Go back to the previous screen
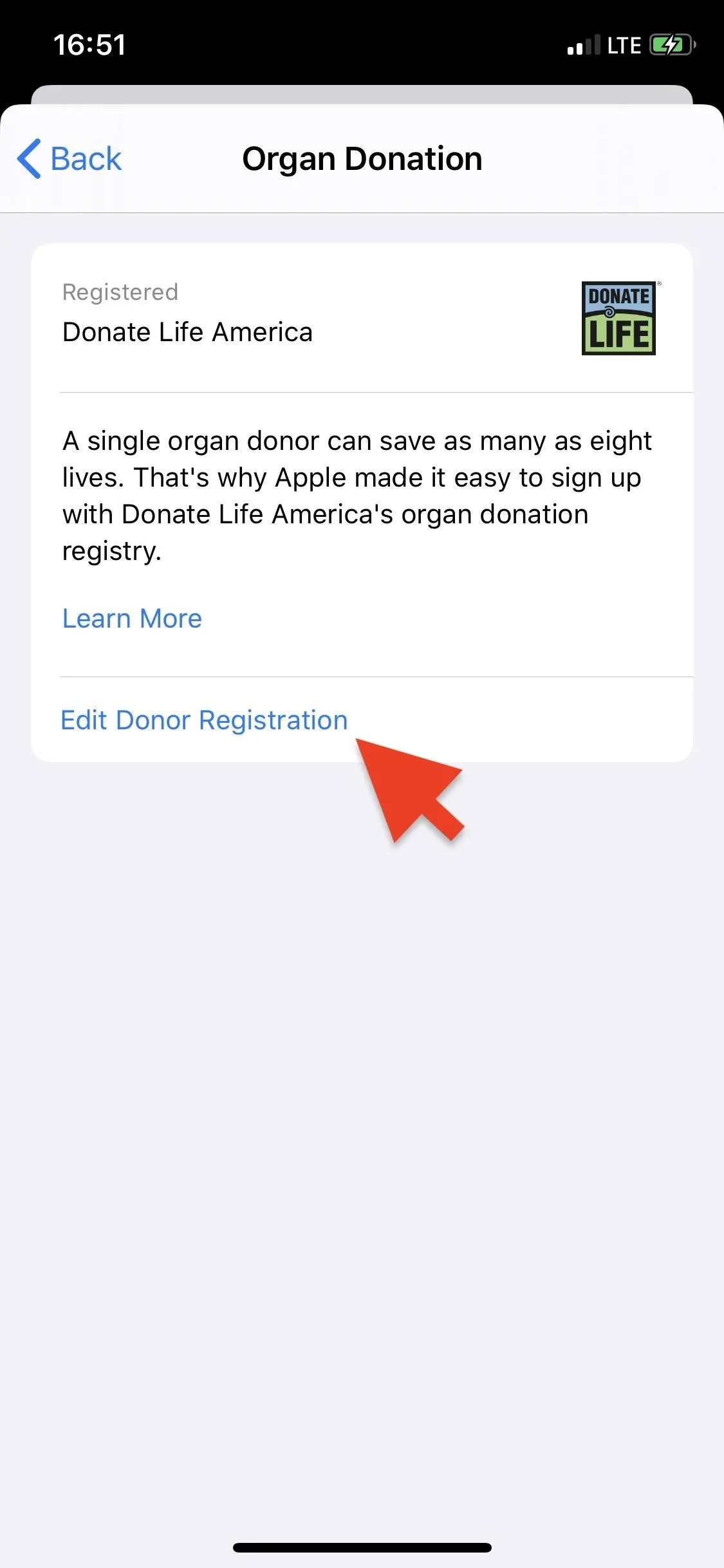724x1568 pixels. click(70, 159)
